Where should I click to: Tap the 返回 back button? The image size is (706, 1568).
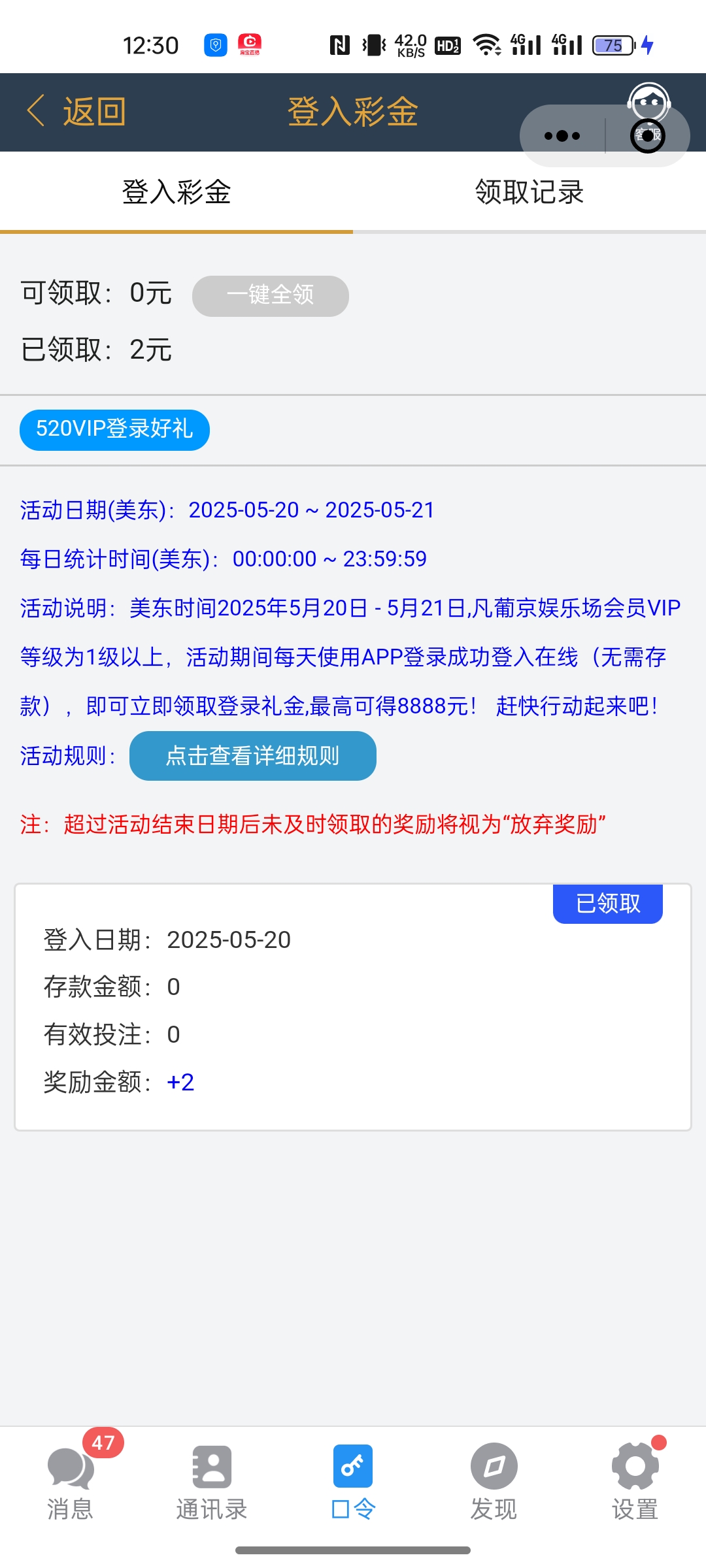coord(76,112)
